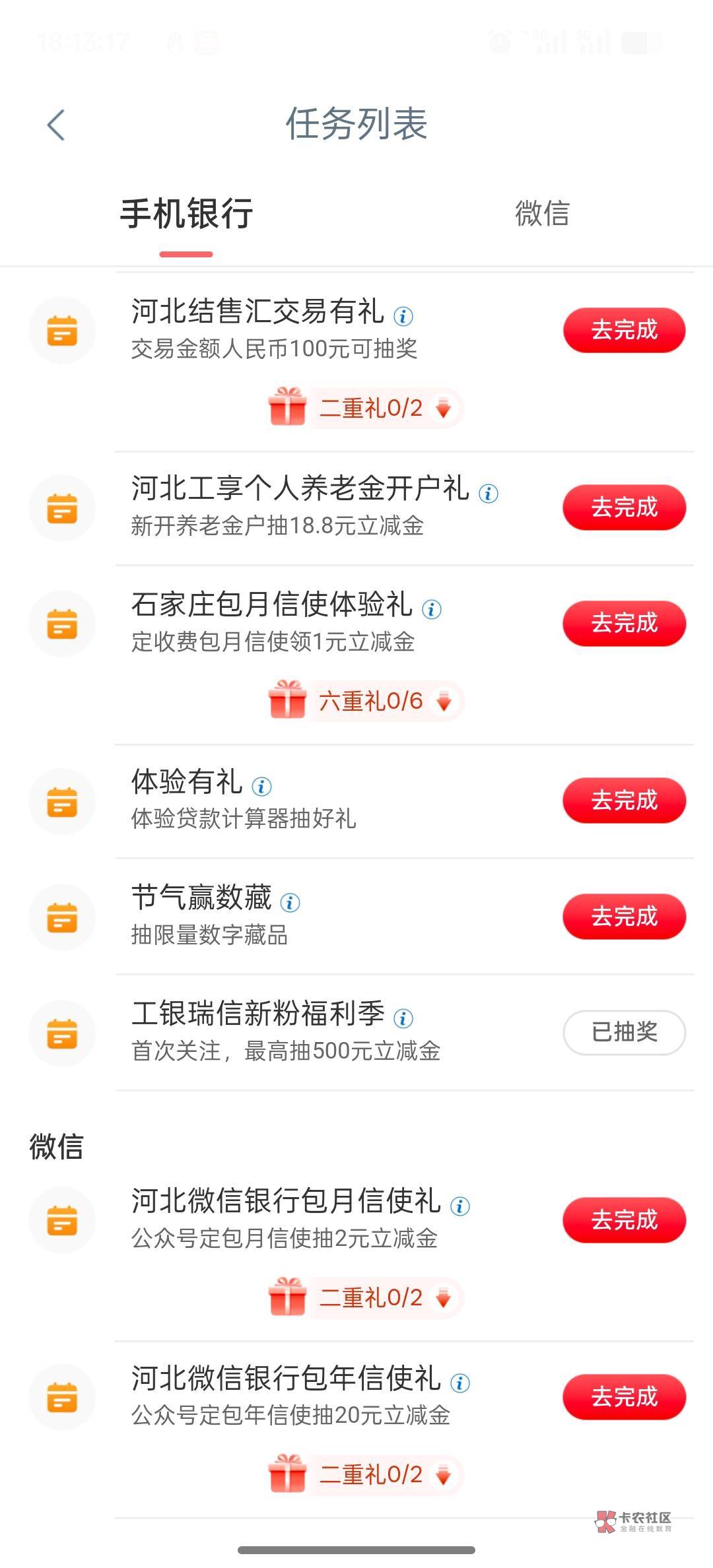
Task: Expand the 六重礼0/6 rewards
Action: click(x=366, y=701)
